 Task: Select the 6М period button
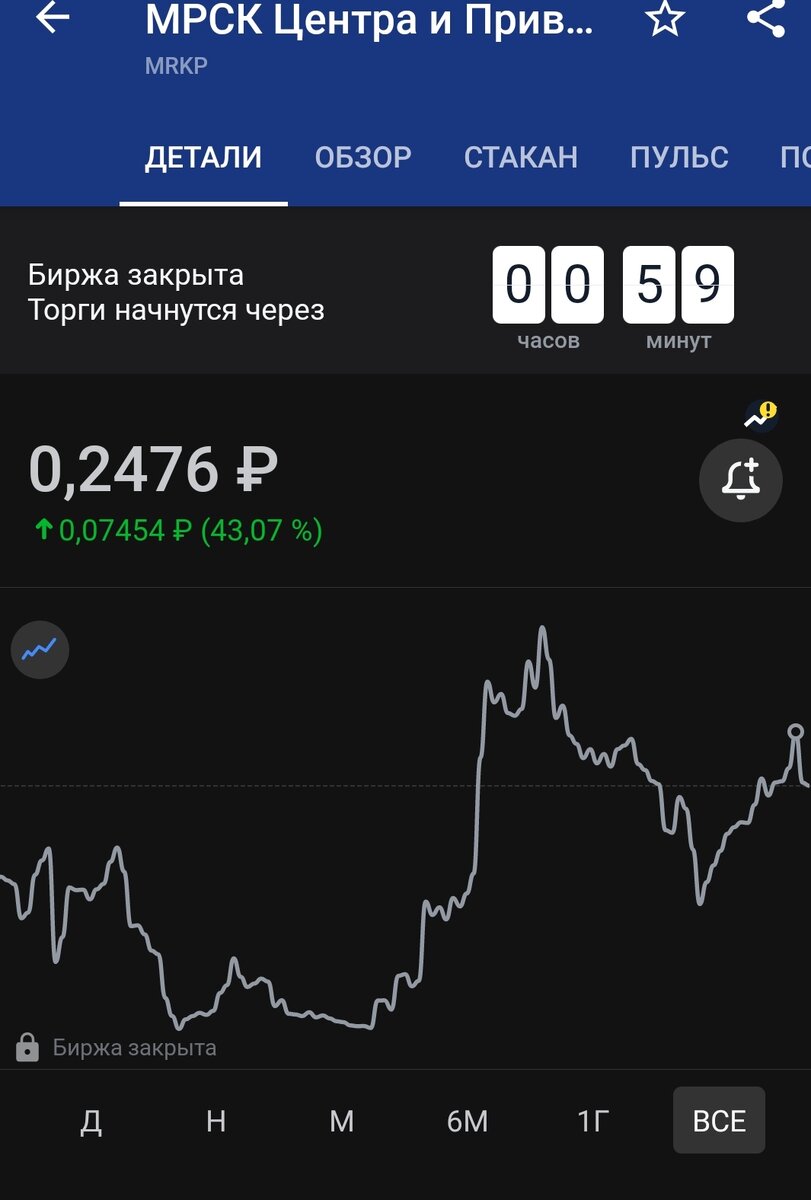466,1121
